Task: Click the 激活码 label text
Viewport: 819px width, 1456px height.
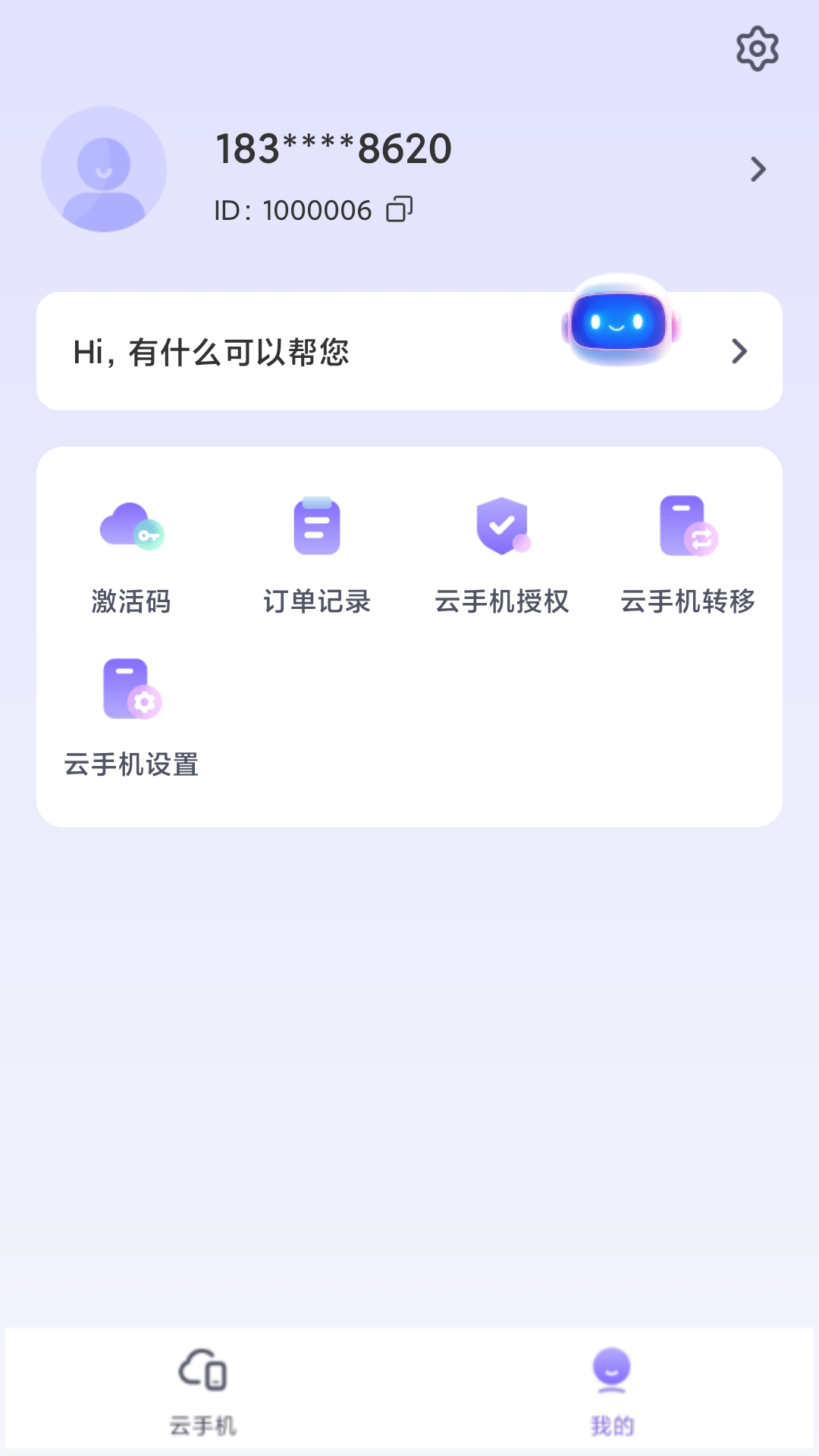Action: [130, 601]
